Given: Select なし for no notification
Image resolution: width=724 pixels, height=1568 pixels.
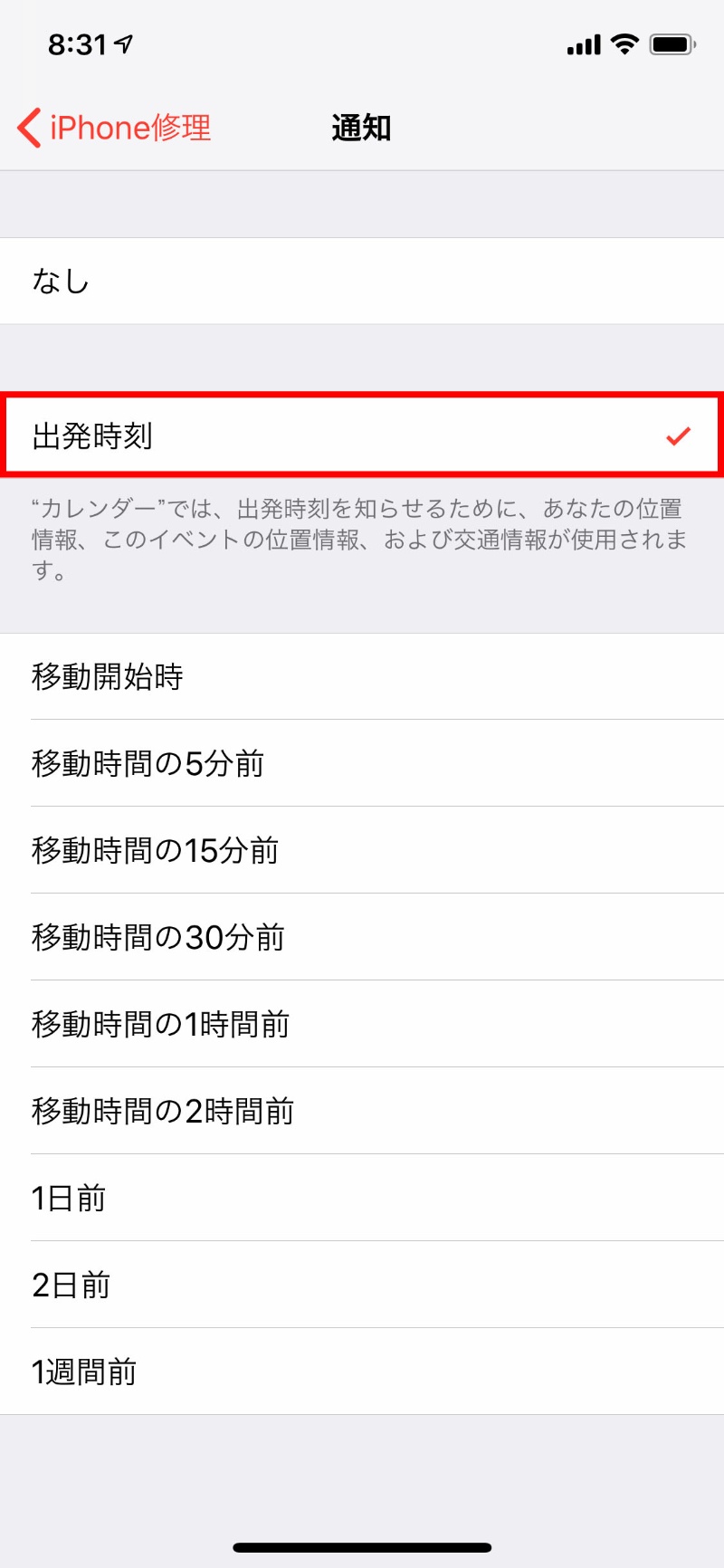Looking at the screenshot, I should click(x=362, y=282).
